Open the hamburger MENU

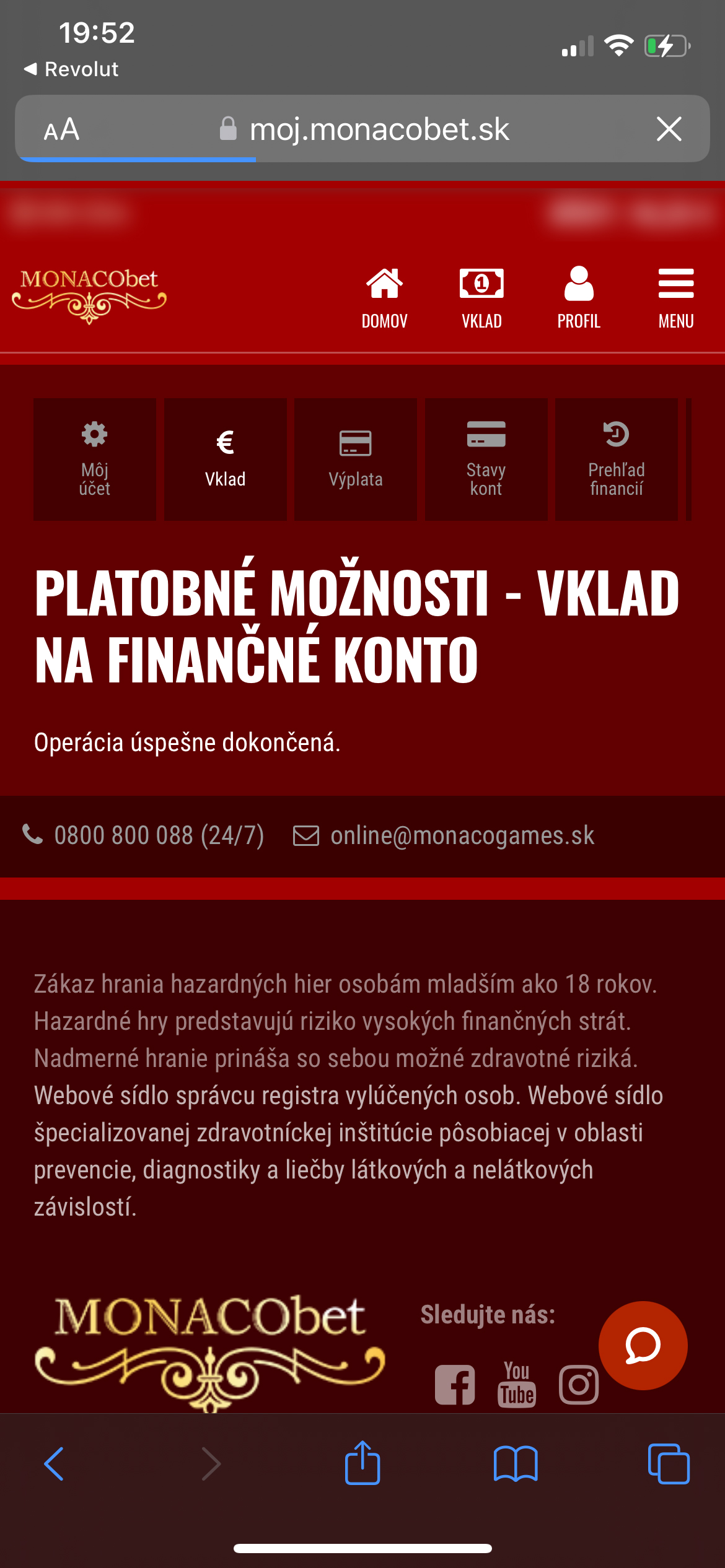[676, 298]
